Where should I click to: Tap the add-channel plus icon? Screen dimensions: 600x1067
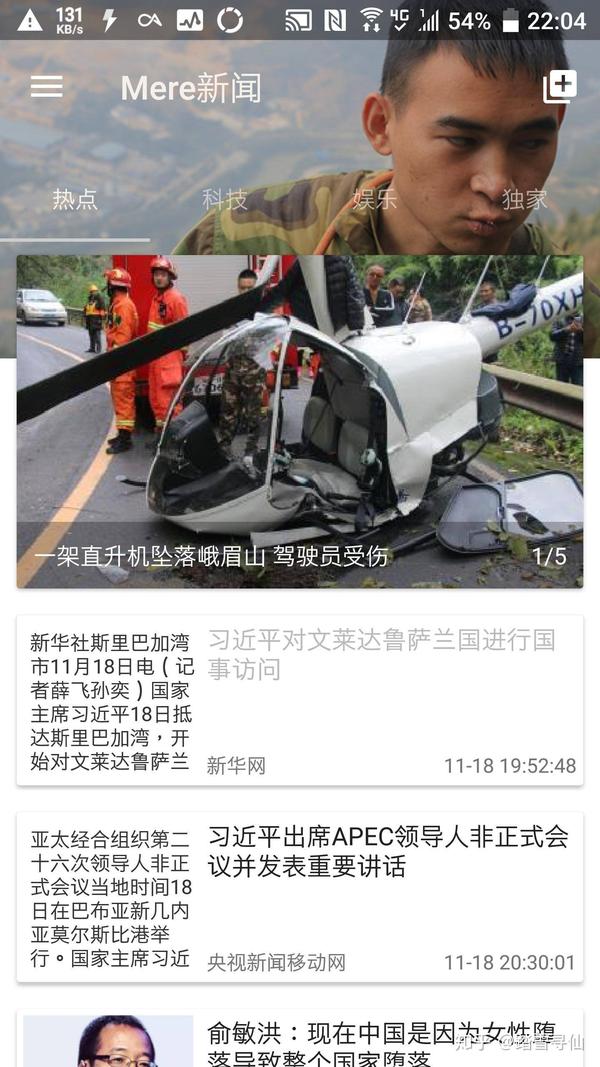(x=559, y=87)
